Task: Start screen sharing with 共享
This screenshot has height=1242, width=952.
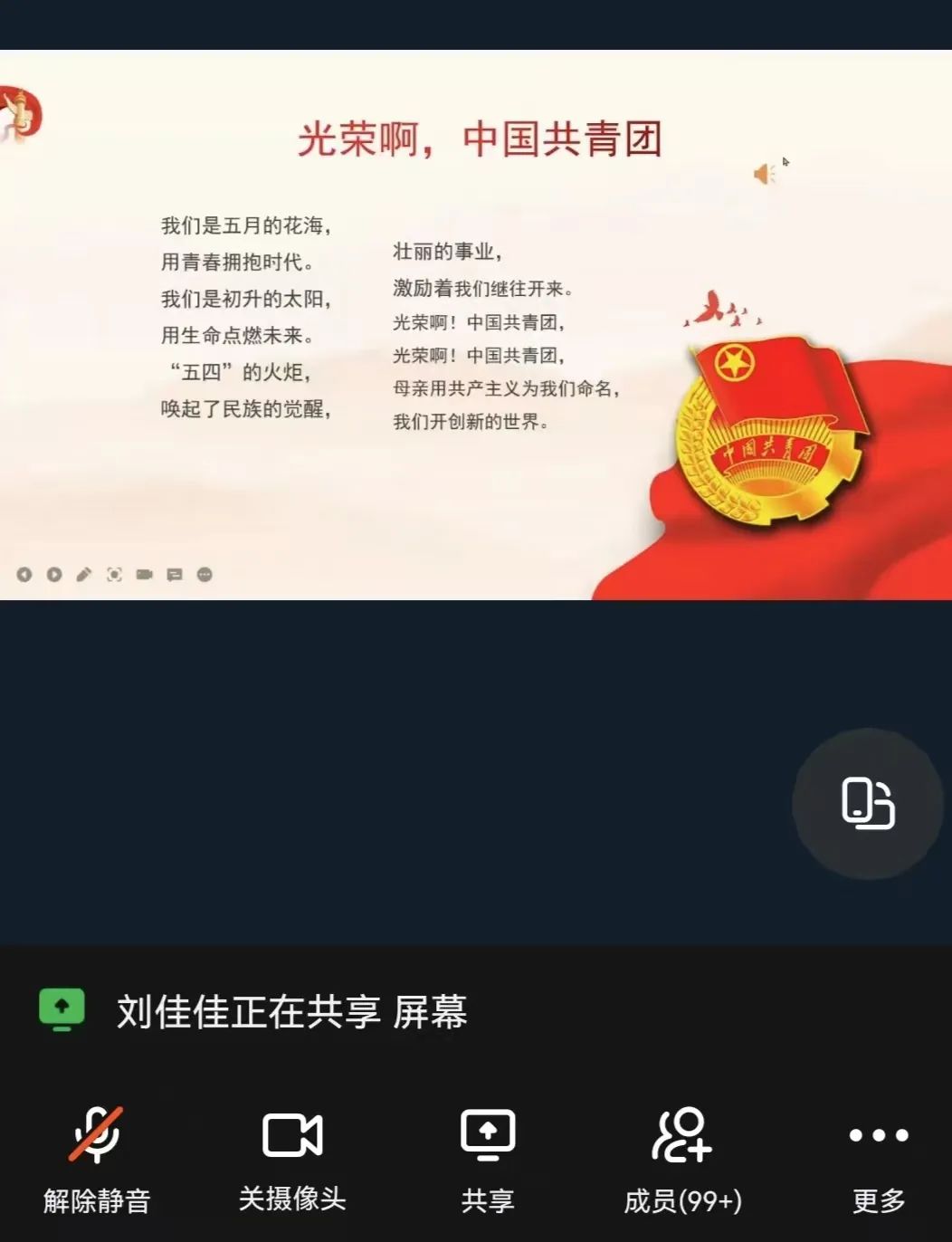Action: point(488,1159)
